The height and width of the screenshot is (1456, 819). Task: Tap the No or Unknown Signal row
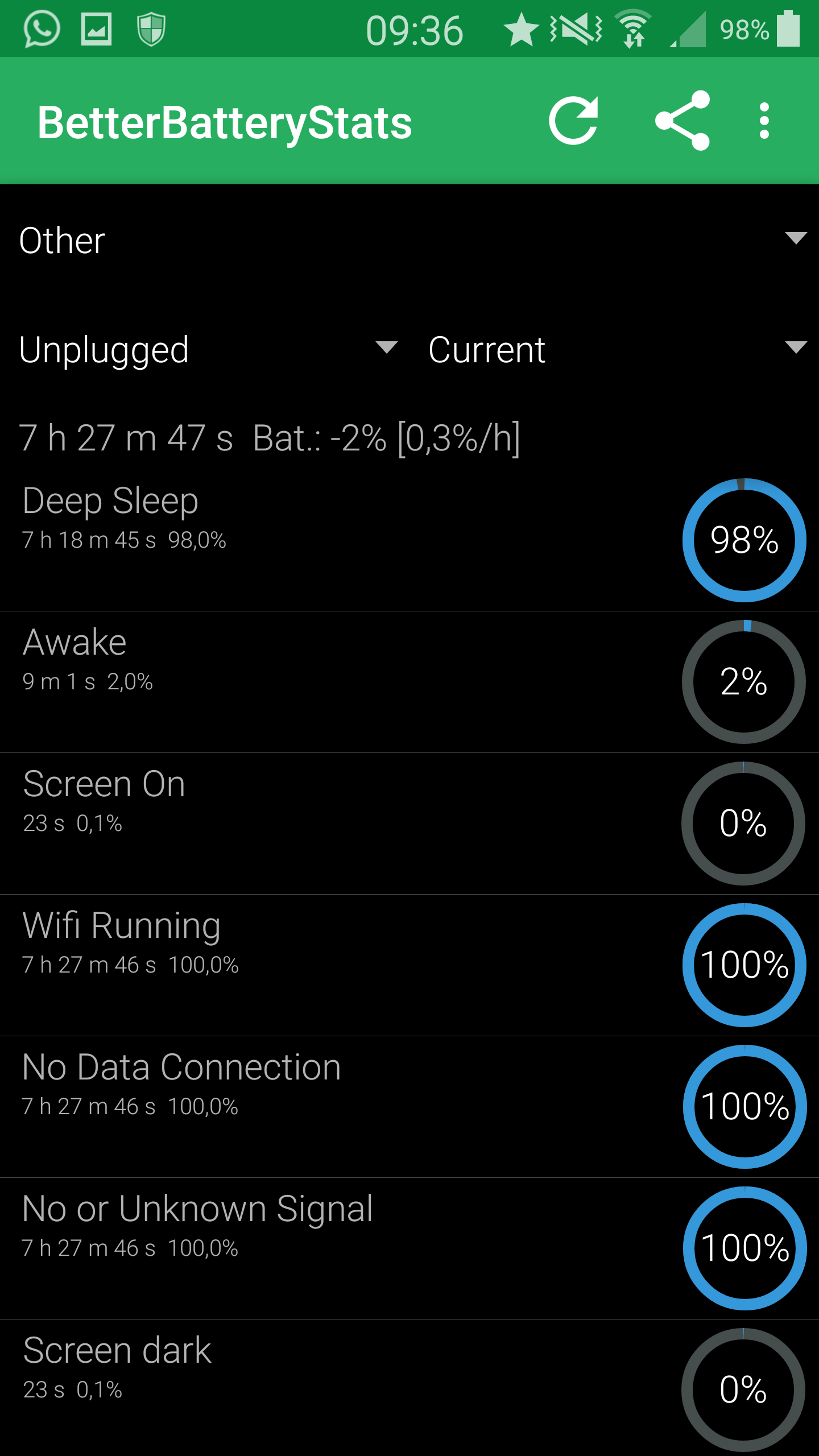pos(409,1248)
